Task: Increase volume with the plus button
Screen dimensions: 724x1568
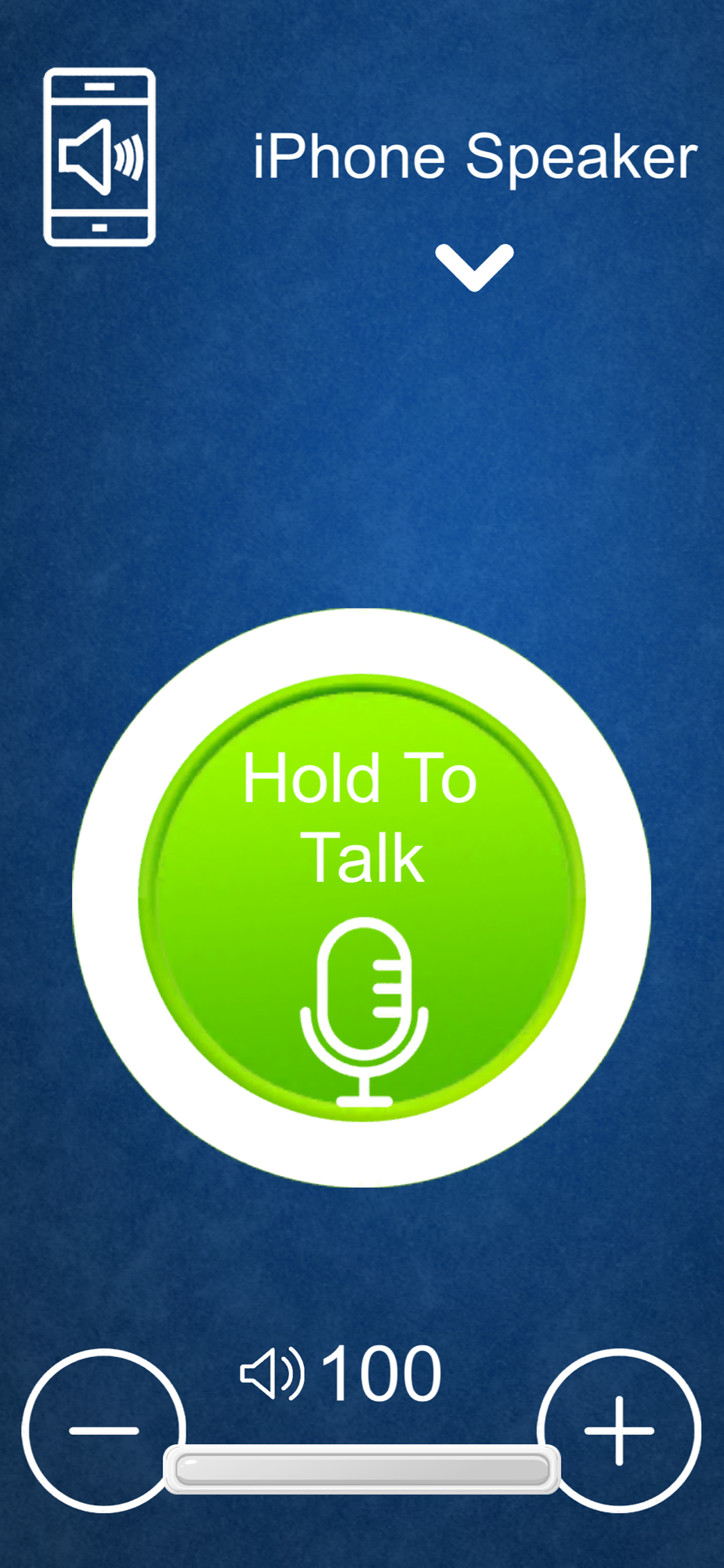Action: tap(619, 1430)
